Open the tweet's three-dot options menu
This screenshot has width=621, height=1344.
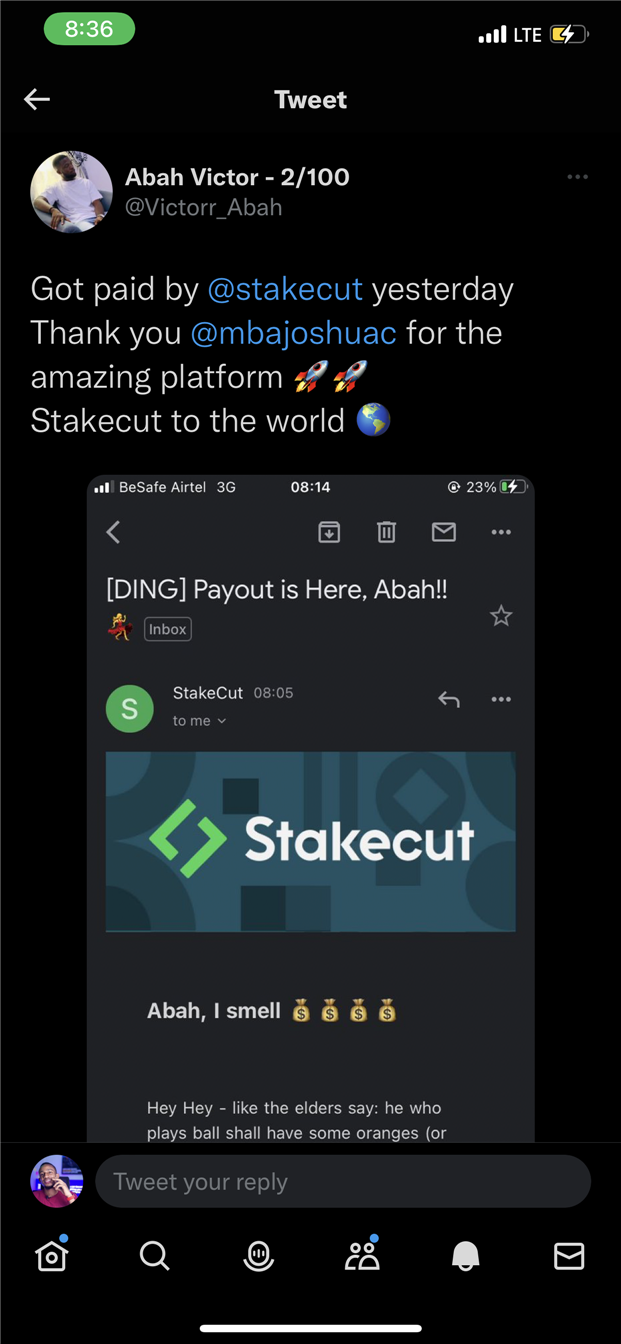[577, 177]
